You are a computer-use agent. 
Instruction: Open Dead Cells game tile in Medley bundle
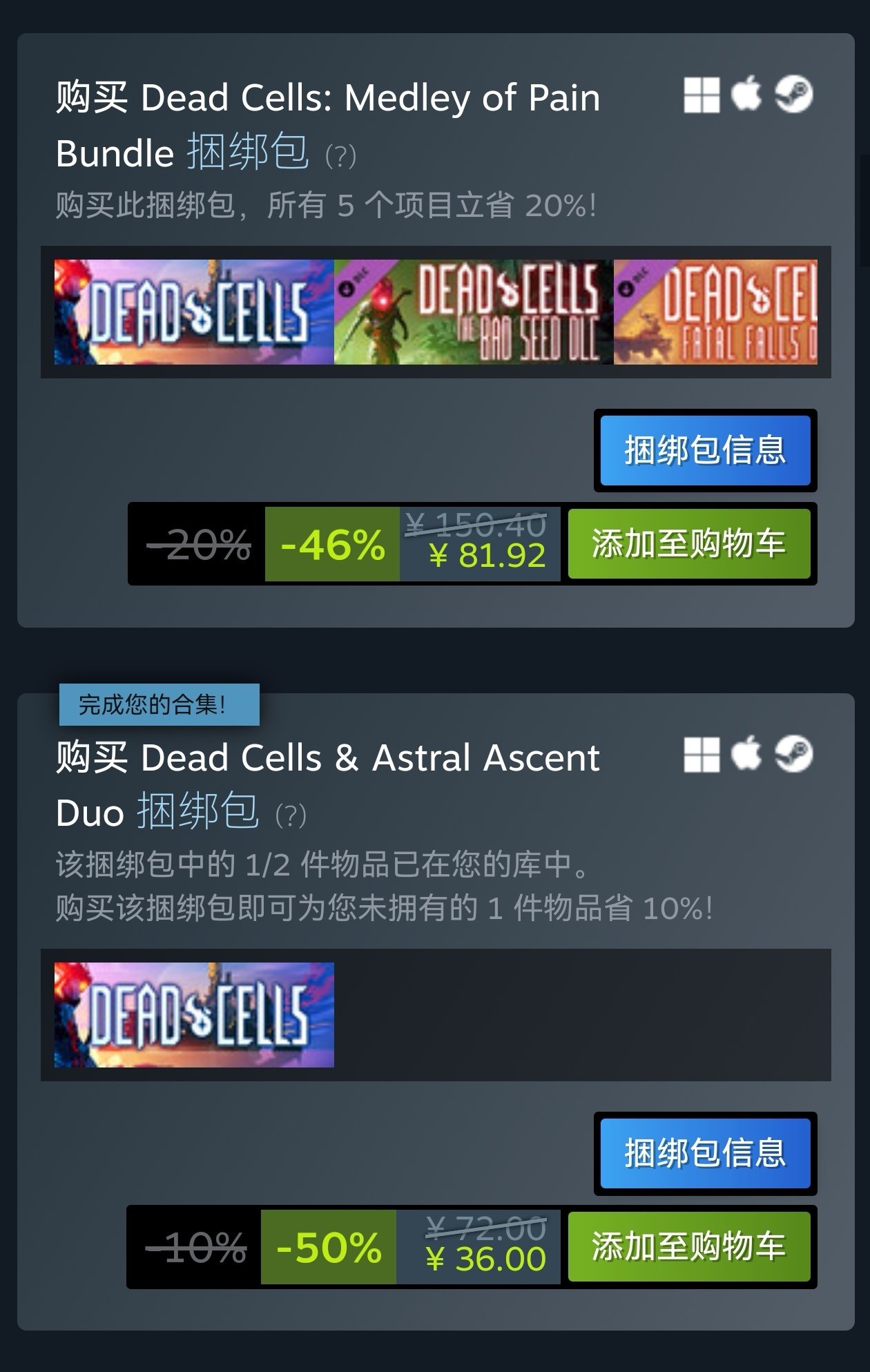click(x=194, y=312)
